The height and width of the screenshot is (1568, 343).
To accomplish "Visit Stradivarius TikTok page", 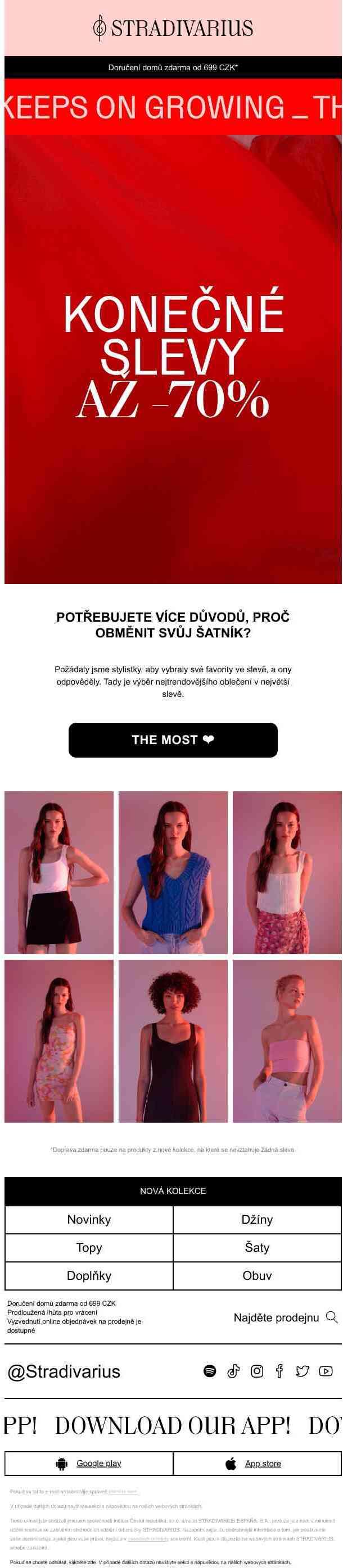I will [233, 1371].
